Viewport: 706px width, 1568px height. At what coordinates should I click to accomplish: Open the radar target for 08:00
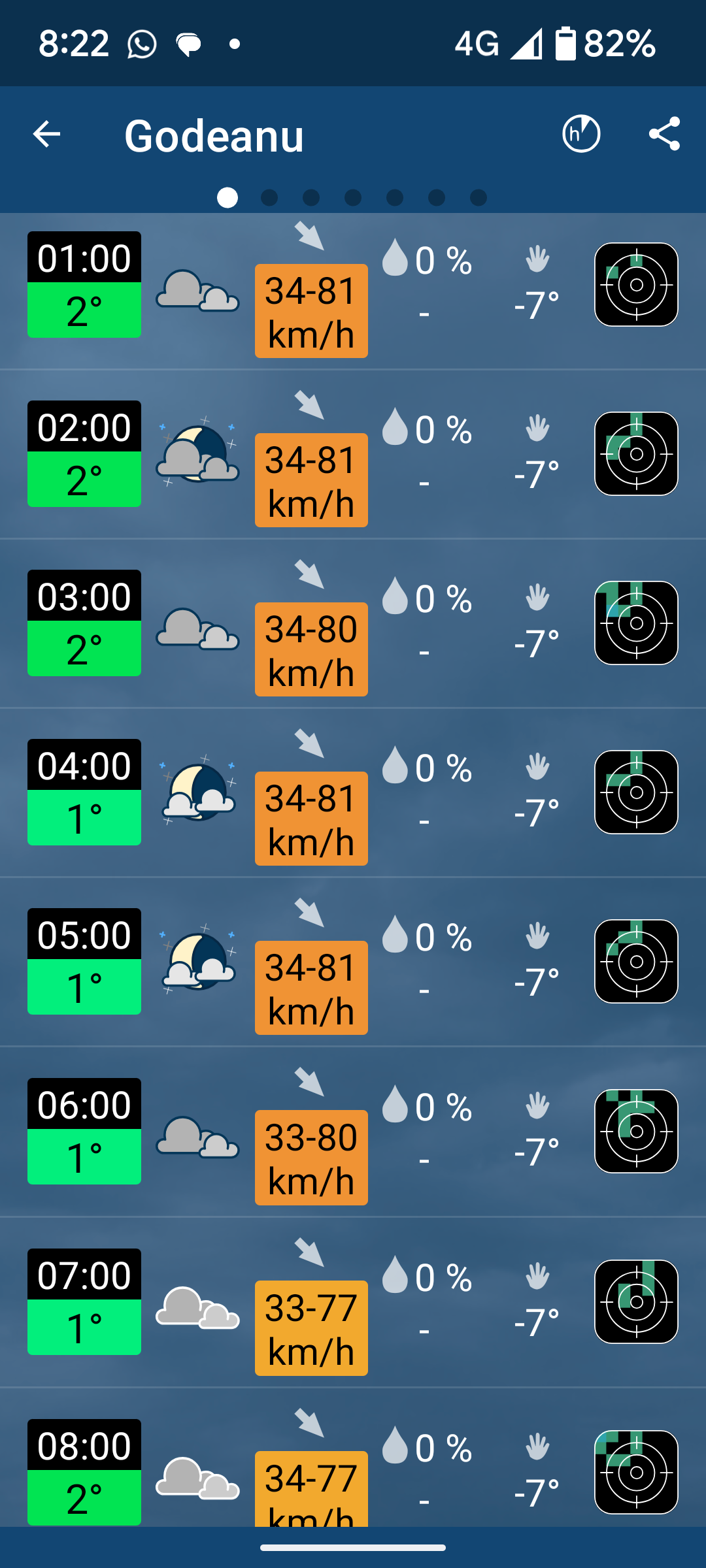[636, 1472]
